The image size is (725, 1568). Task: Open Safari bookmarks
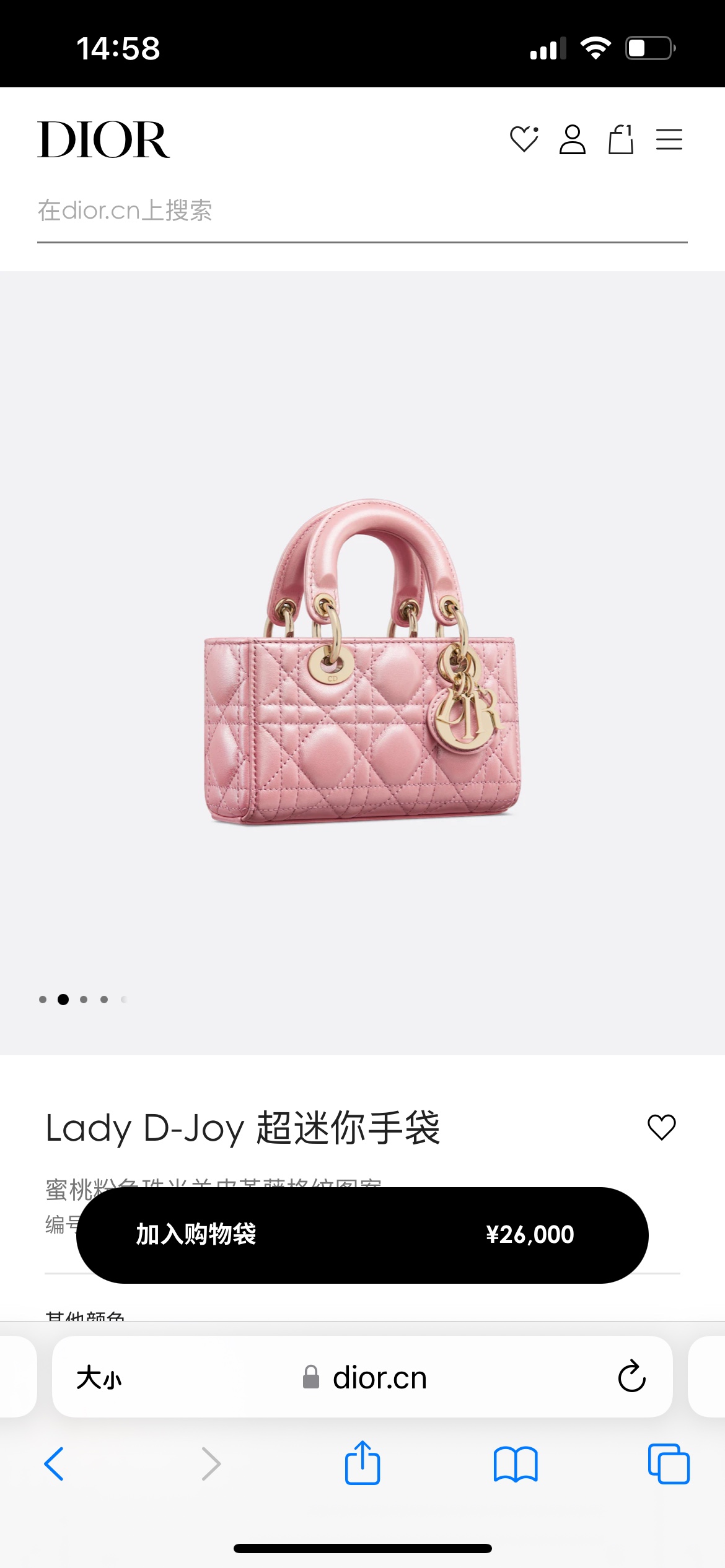pos(516,1464)
